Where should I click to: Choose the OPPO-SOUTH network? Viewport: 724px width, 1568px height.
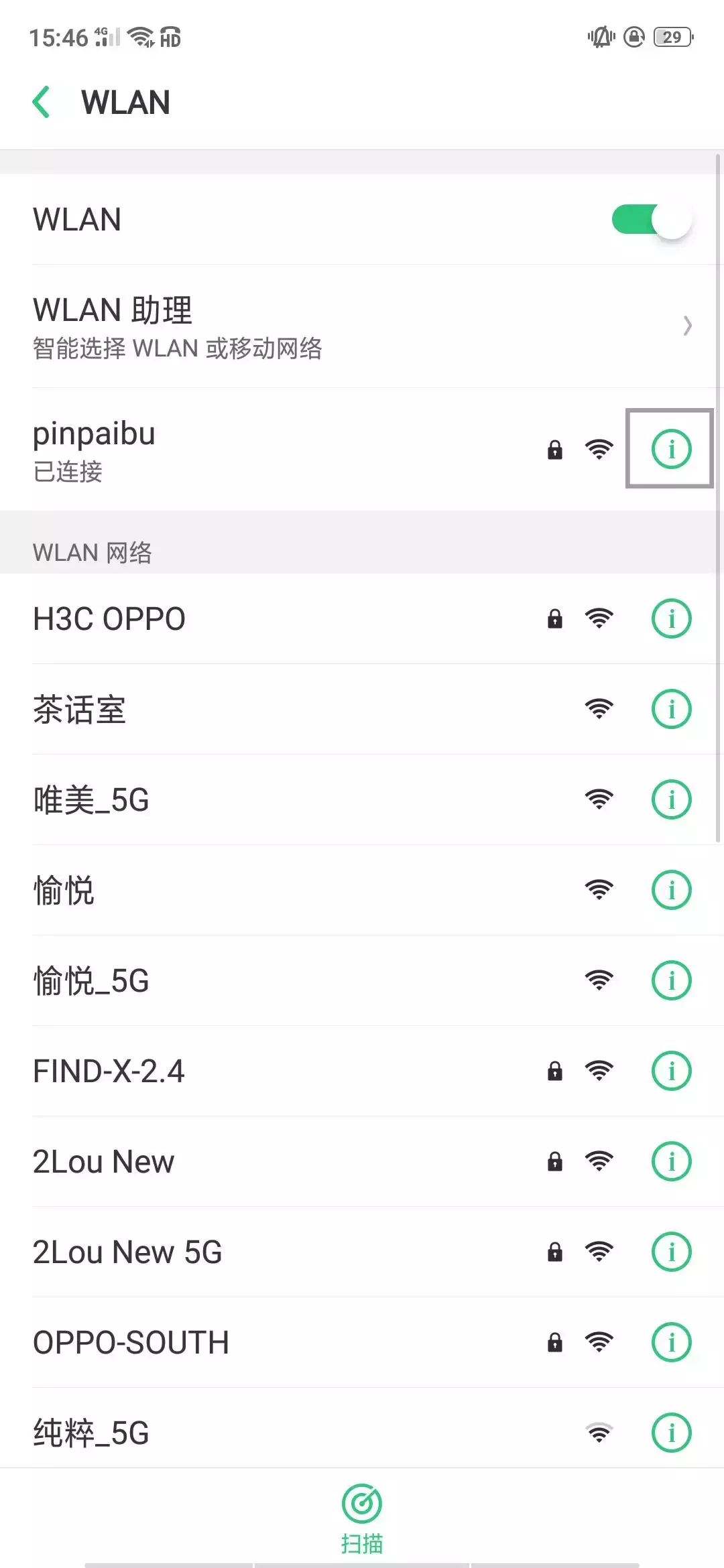[362, 1342]
